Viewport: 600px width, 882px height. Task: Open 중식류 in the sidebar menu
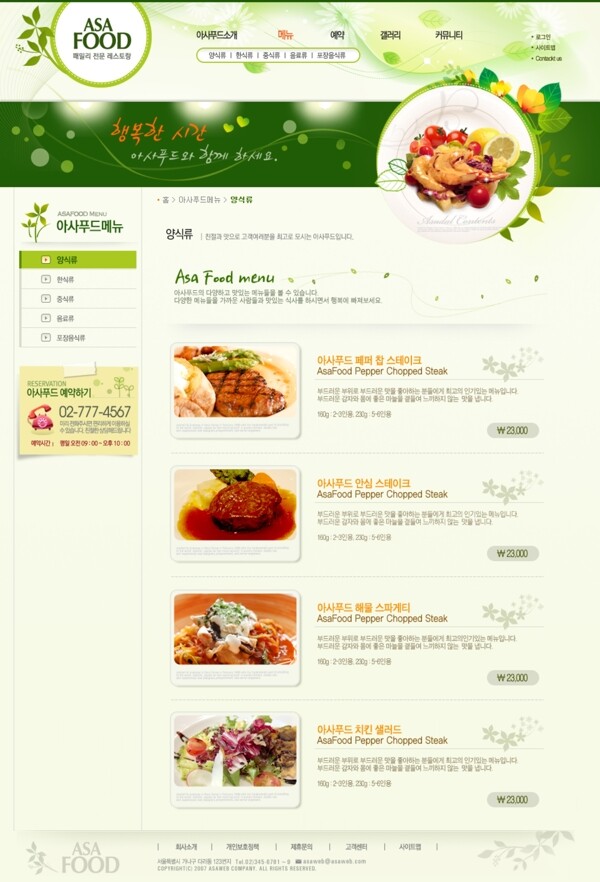pos(65,298)
